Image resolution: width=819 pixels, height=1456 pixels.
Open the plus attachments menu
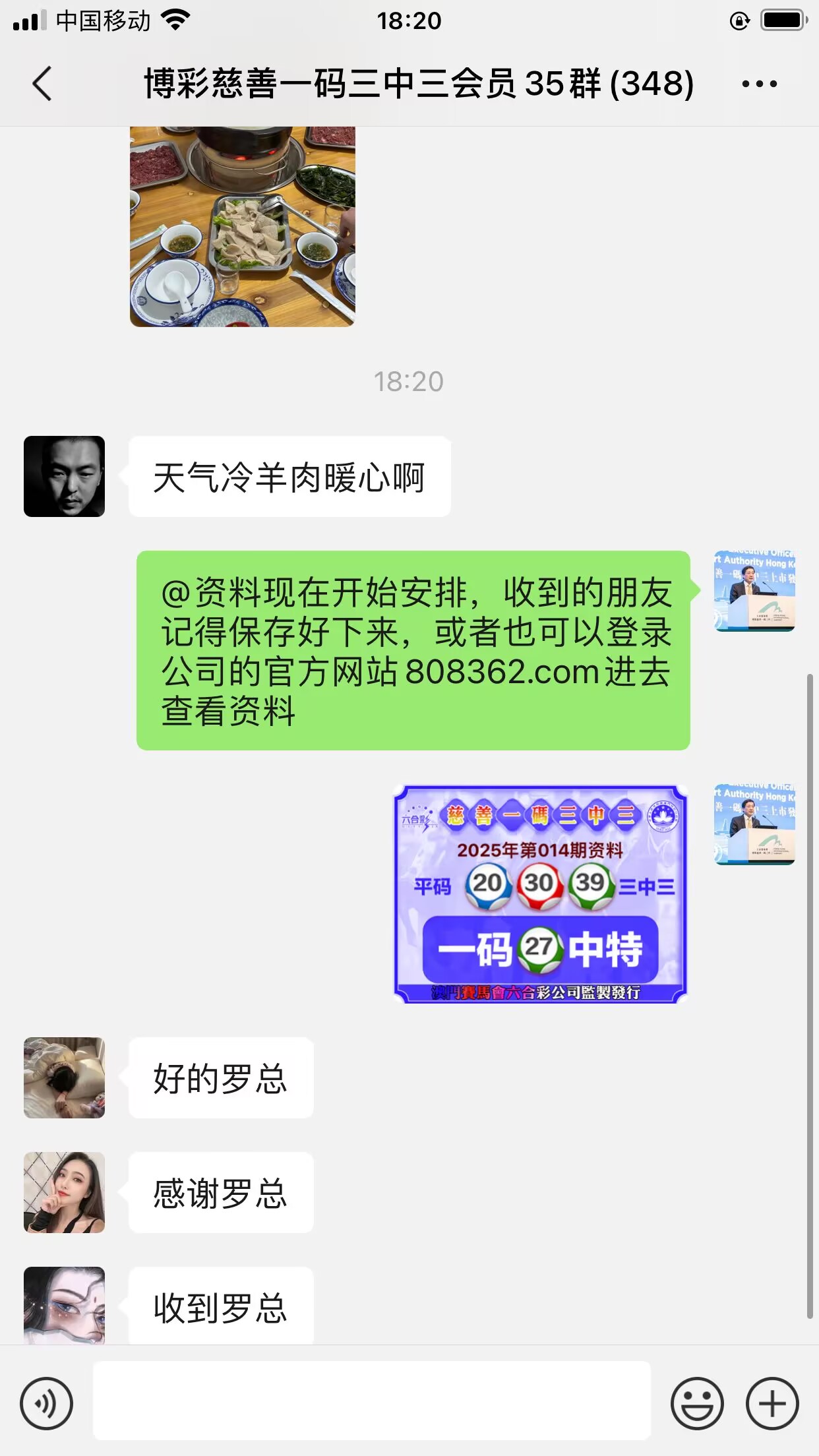(772, 1403)
